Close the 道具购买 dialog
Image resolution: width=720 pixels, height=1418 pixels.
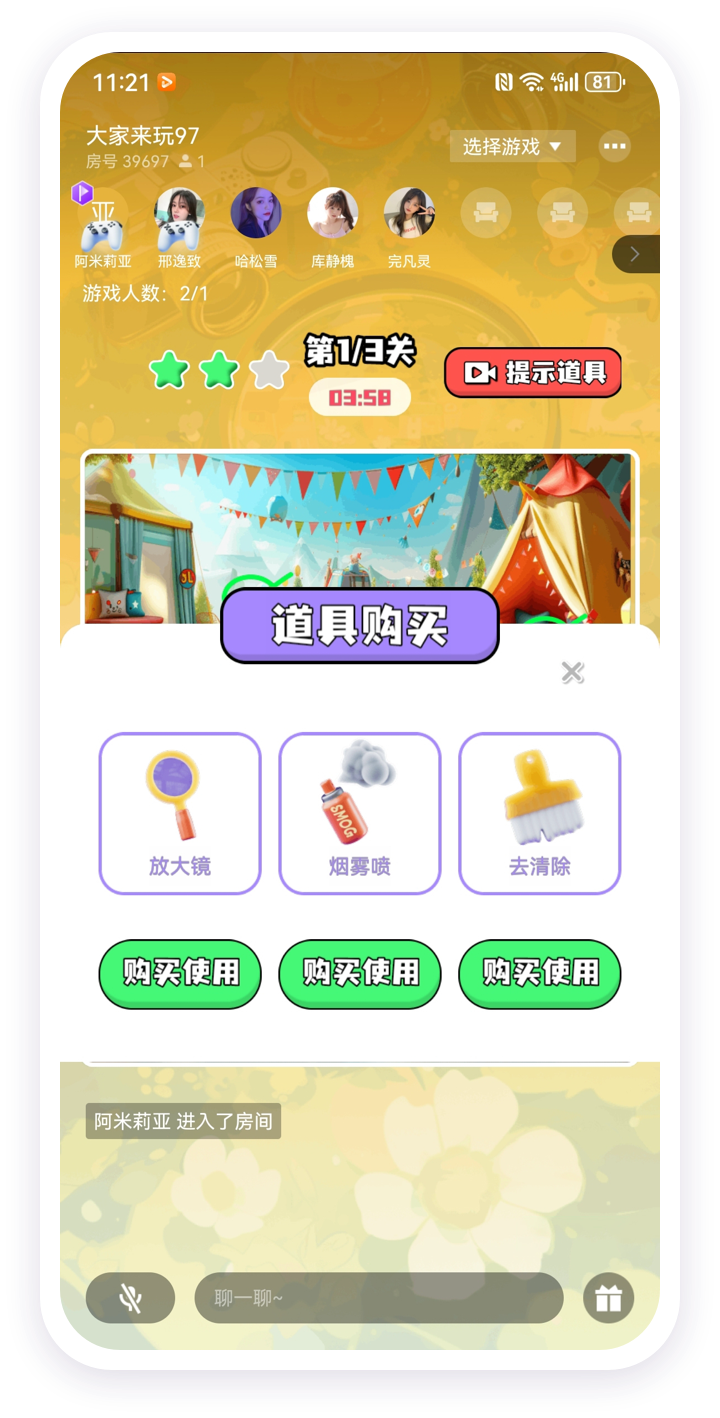click(572, 673)
